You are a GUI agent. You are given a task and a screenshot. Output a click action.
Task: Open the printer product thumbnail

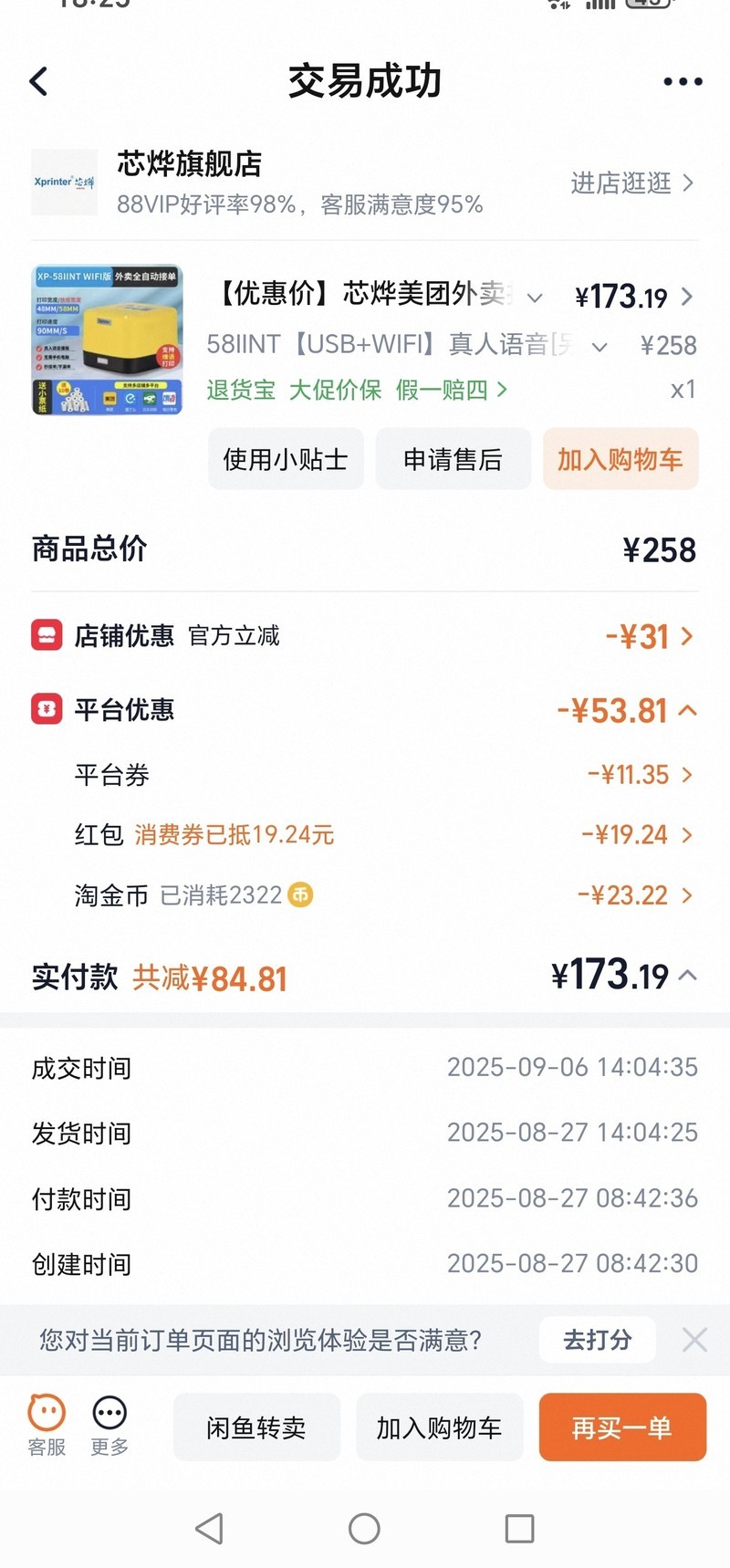(107, 340)
